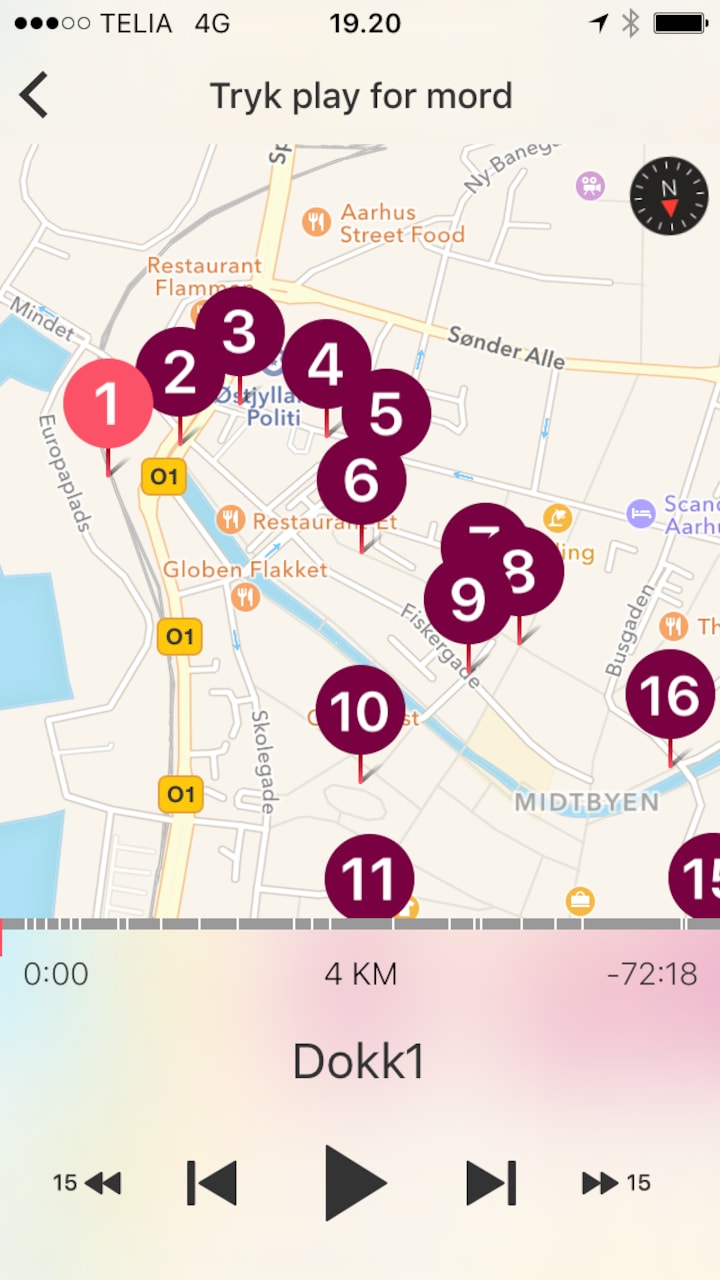
Task: Rewind 15 seconds
Action: pos(88,1183)
